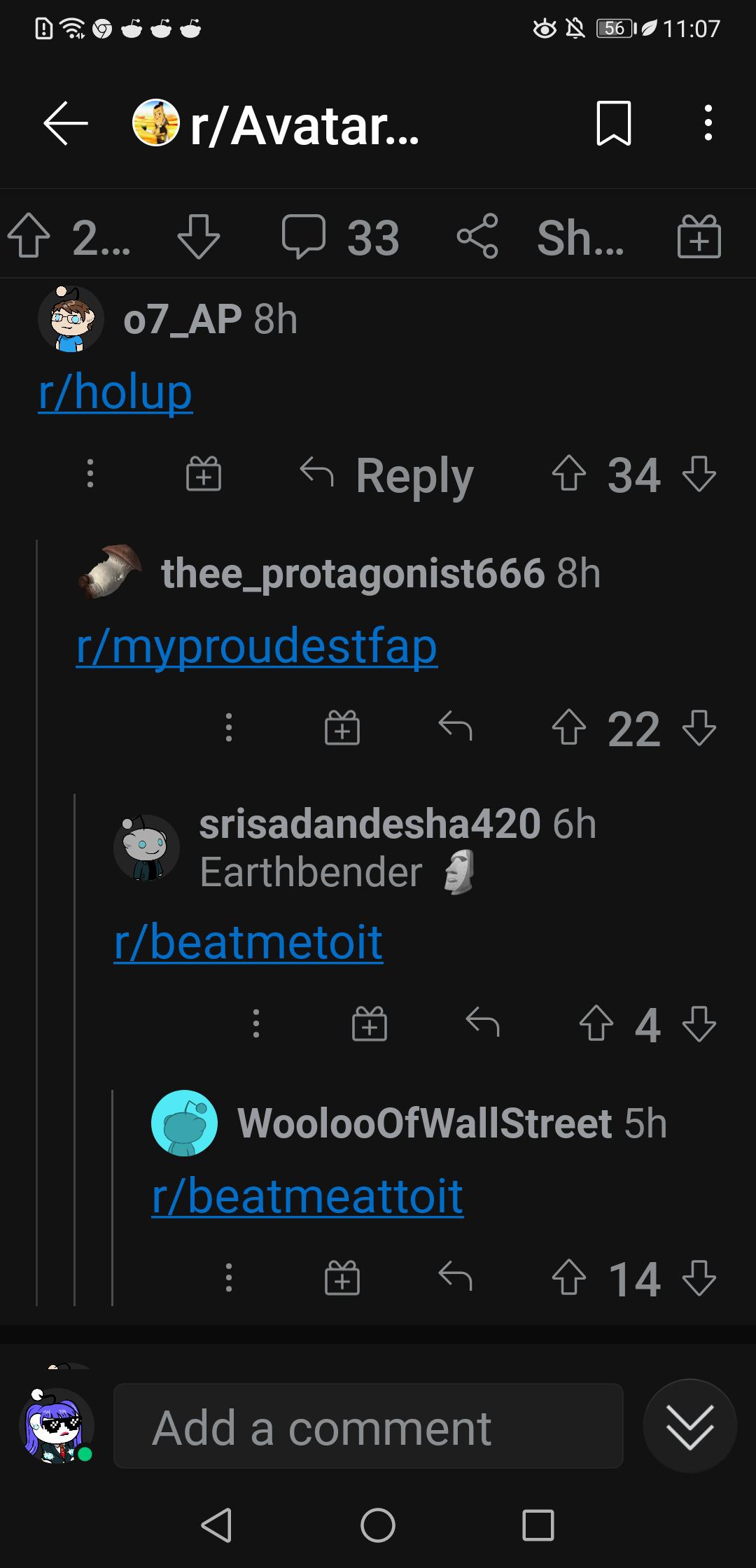Bookmark this post
756x1568 pixels.
point(613,123)
